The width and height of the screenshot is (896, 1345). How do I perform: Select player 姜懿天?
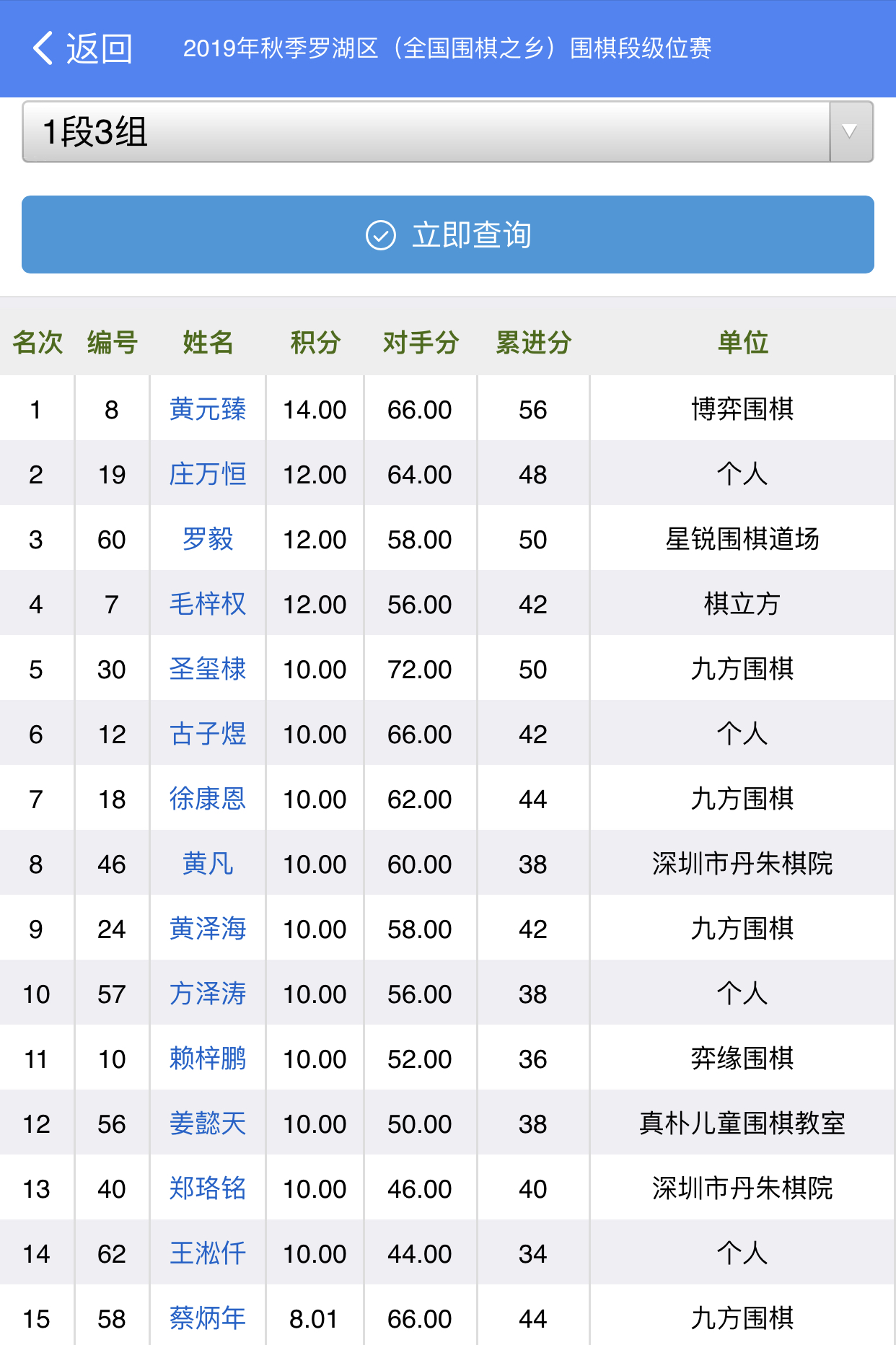tap(208, 1123)
